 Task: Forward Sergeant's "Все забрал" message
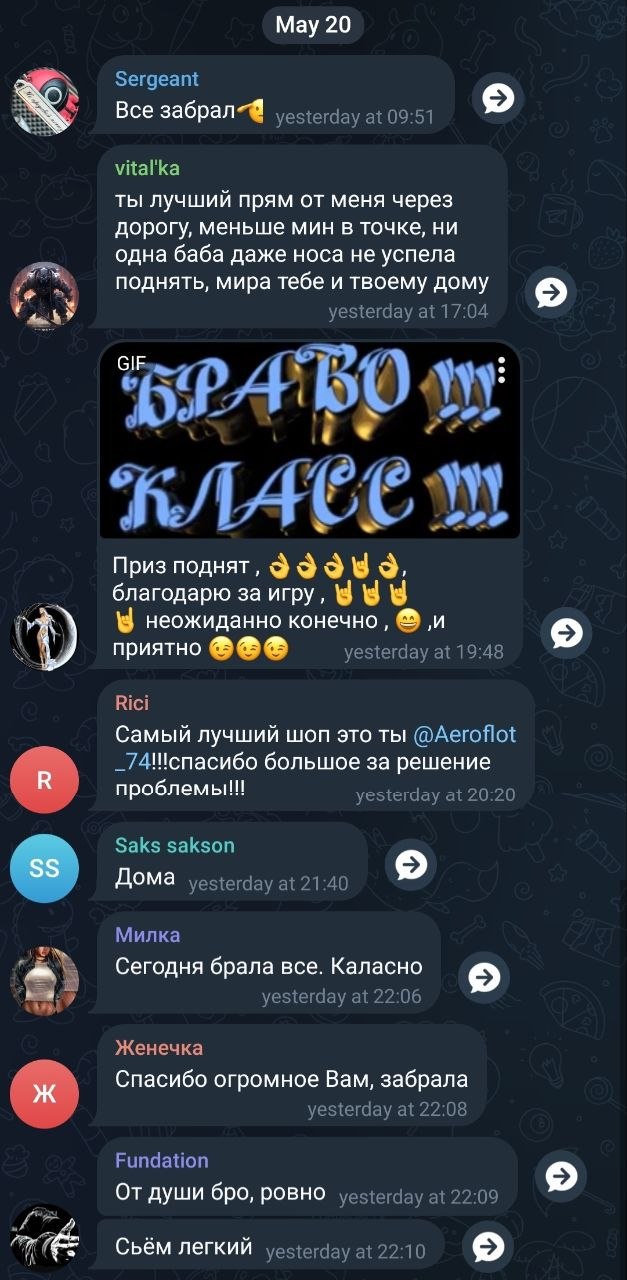(x=498, y=97)
